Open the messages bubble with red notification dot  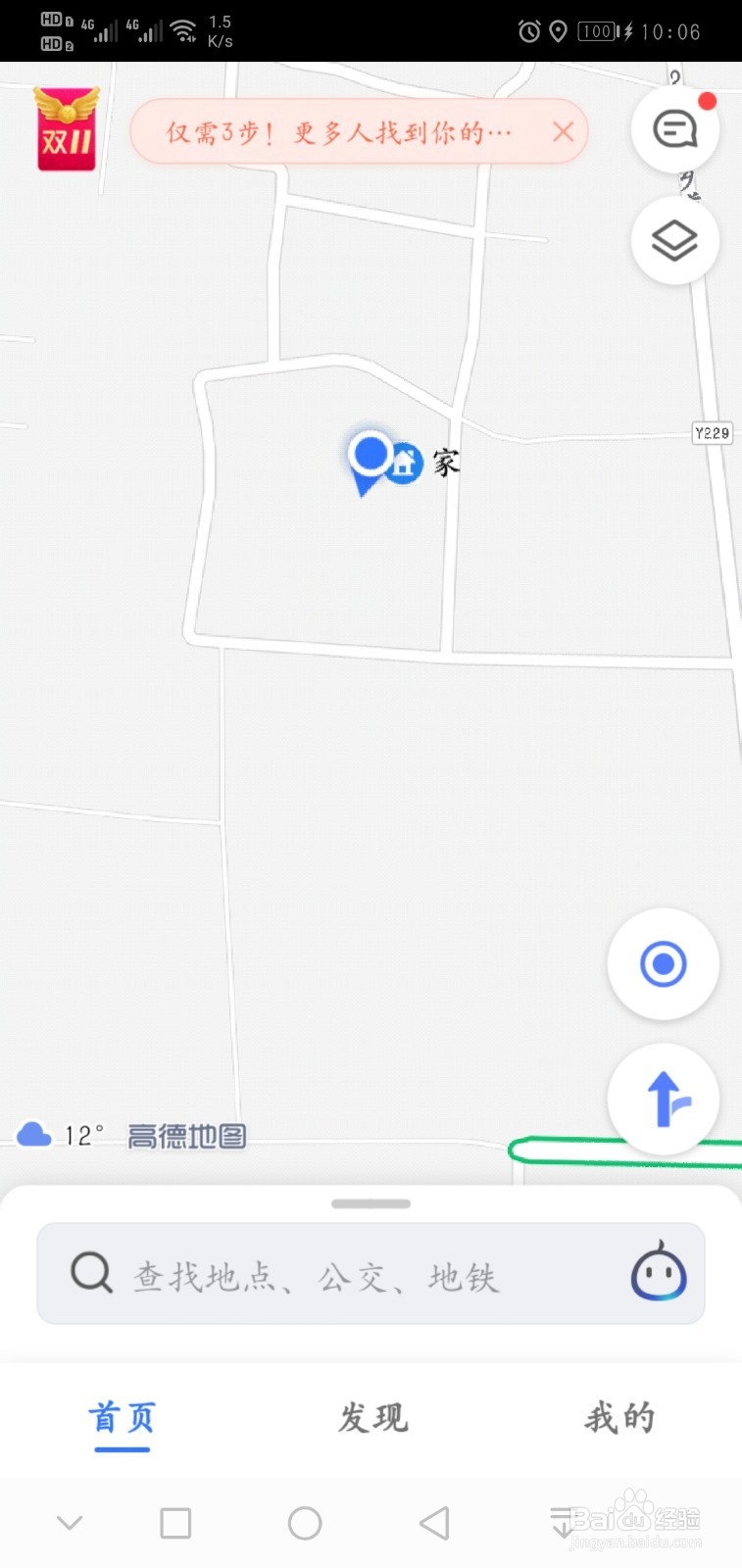pos(674,128)
